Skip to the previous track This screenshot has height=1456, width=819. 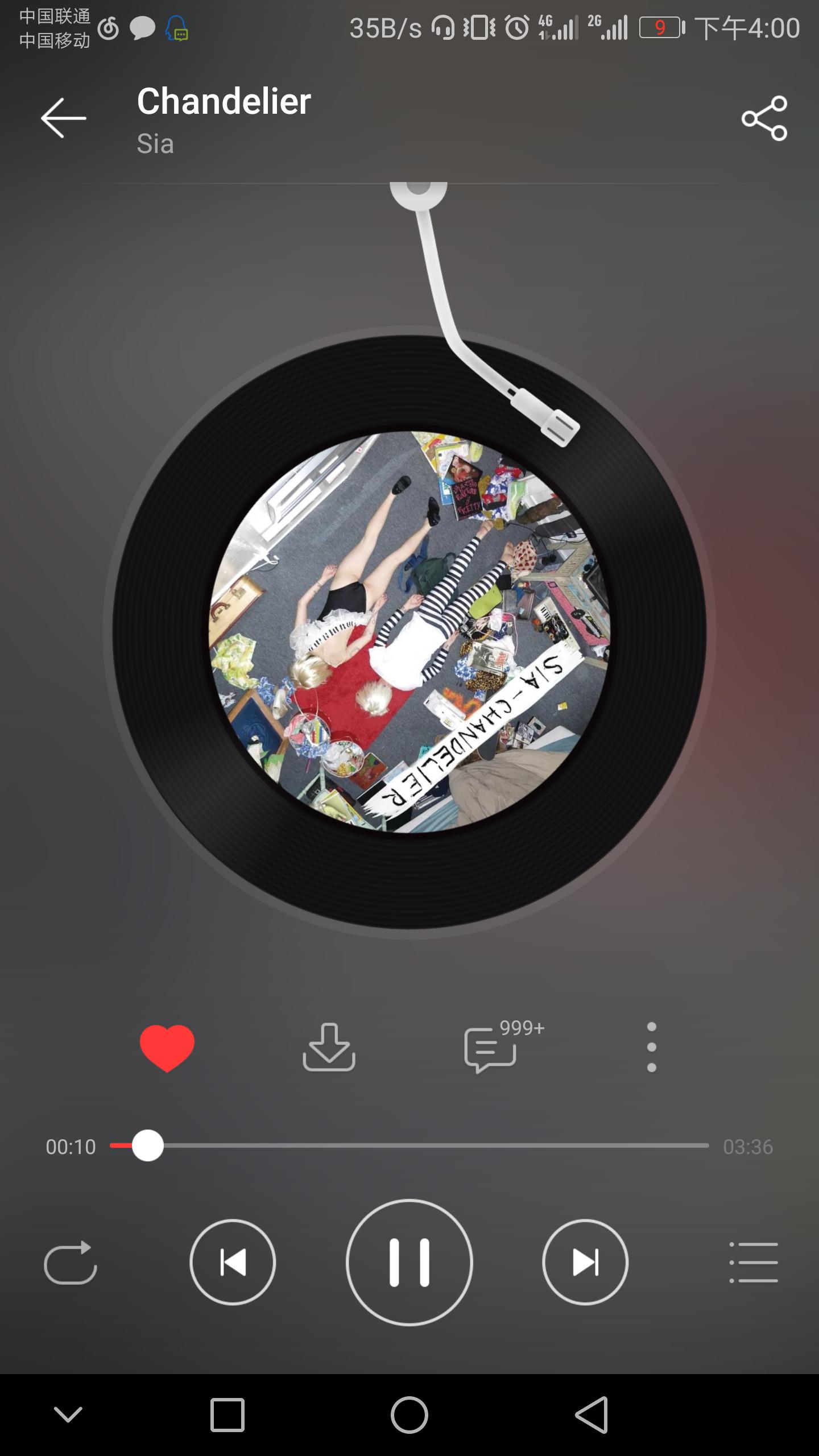point(233,1263)
